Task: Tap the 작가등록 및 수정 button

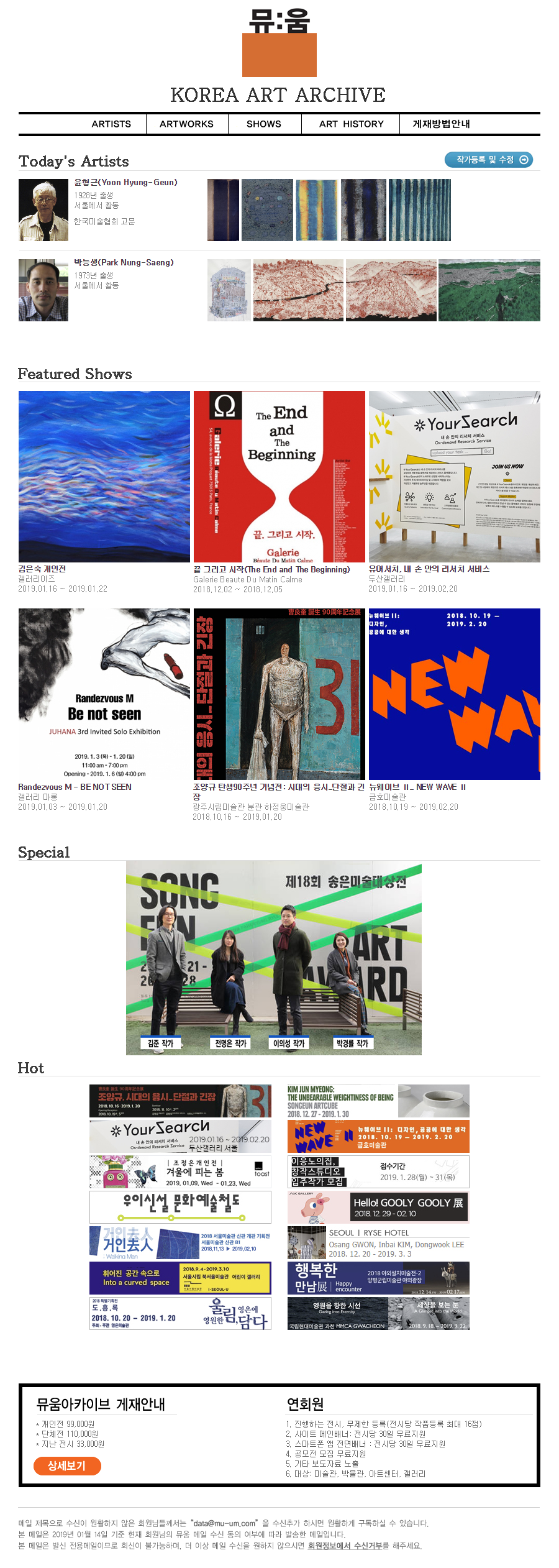Action: (x=489, y=160)
